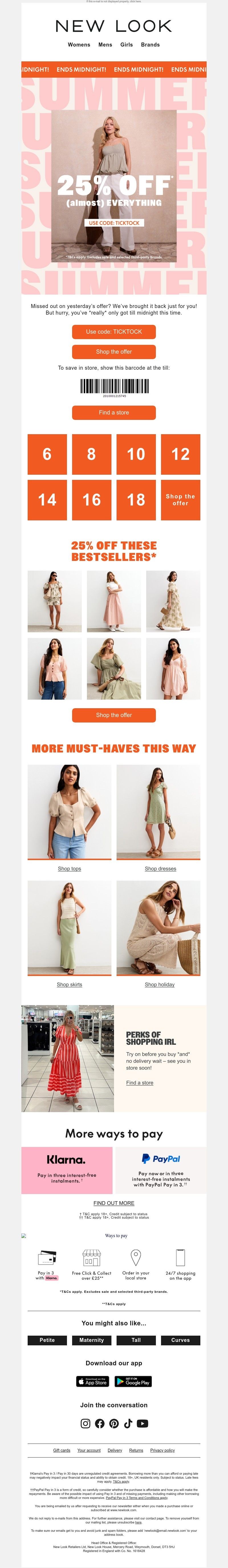
Task: Open the Brands category link
Action: pos(150,45)
